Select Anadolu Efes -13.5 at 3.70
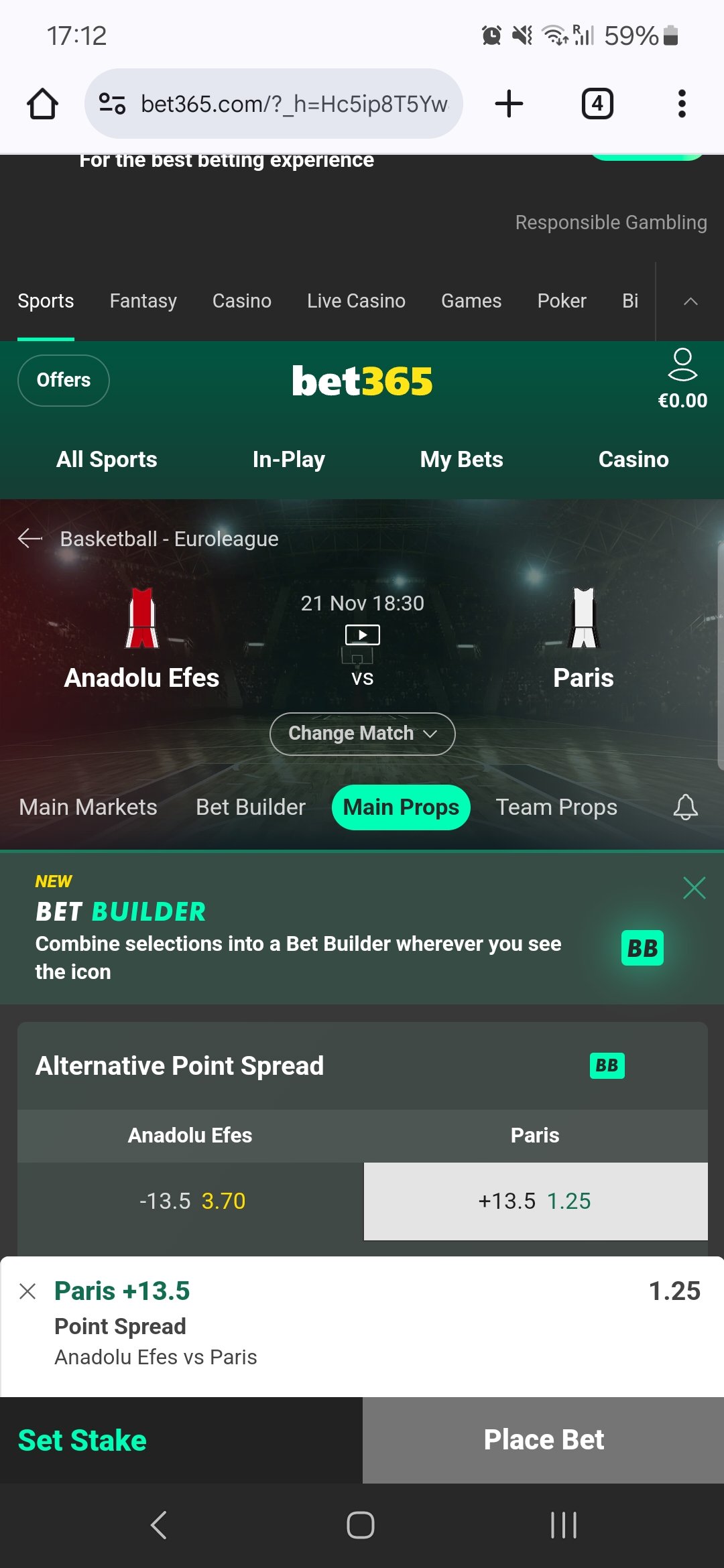Image resolution: width=724 pixels, height=1568 pixels. pyautogui.click(x=191, y=1201)
